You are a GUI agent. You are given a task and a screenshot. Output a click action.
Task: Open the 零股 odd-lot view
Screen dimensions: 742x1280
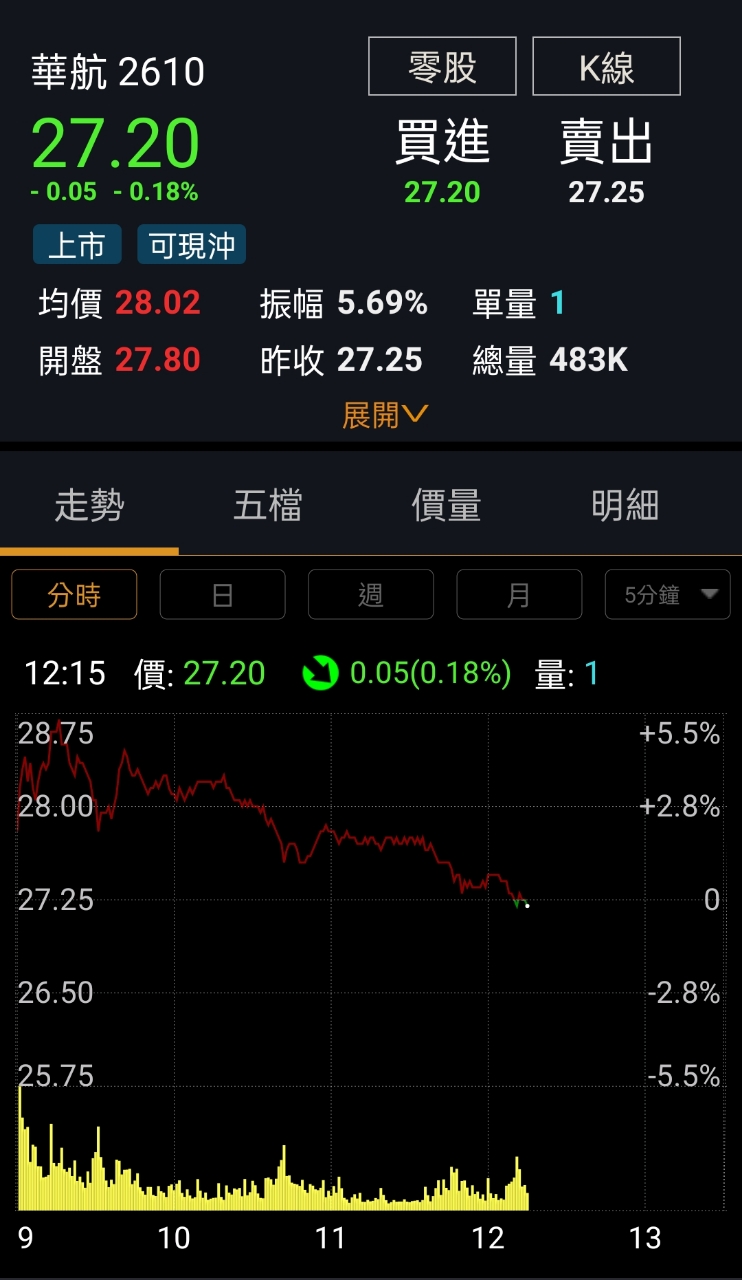click(x=442, y=66)
